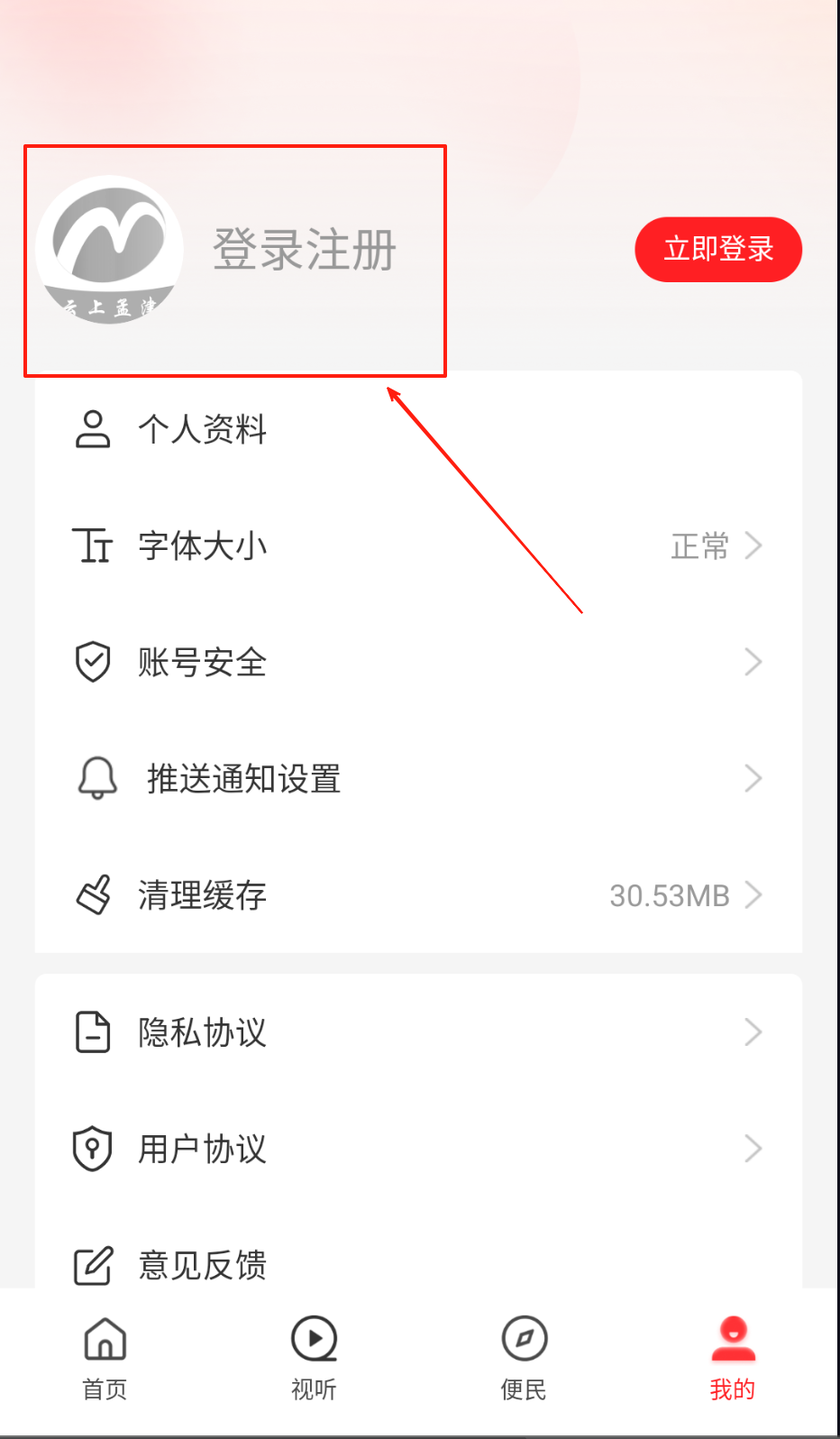840x1439 pixels.
Task: Open the 用户协议 row
Action: click(x=418, y=1149)
